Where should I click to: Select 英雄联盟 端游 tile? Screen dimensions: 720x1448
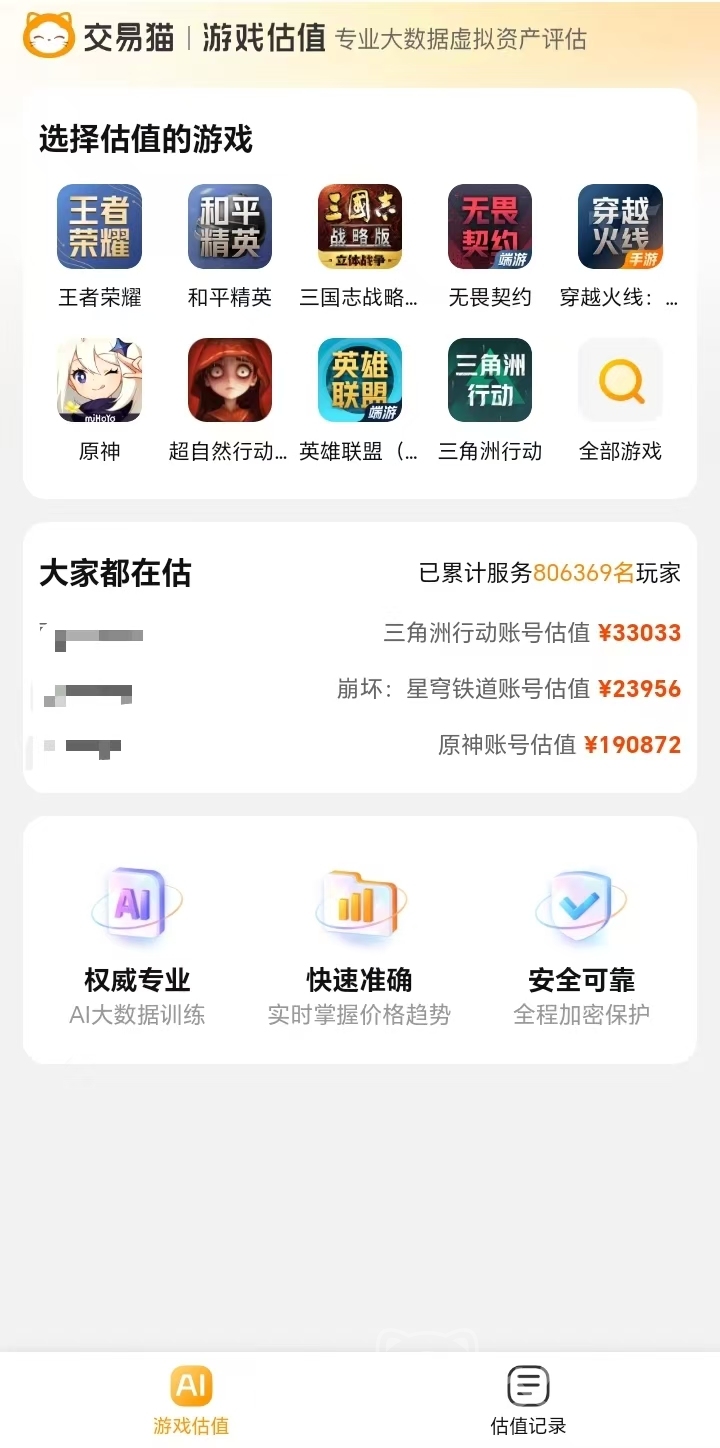tap(360, 380)
